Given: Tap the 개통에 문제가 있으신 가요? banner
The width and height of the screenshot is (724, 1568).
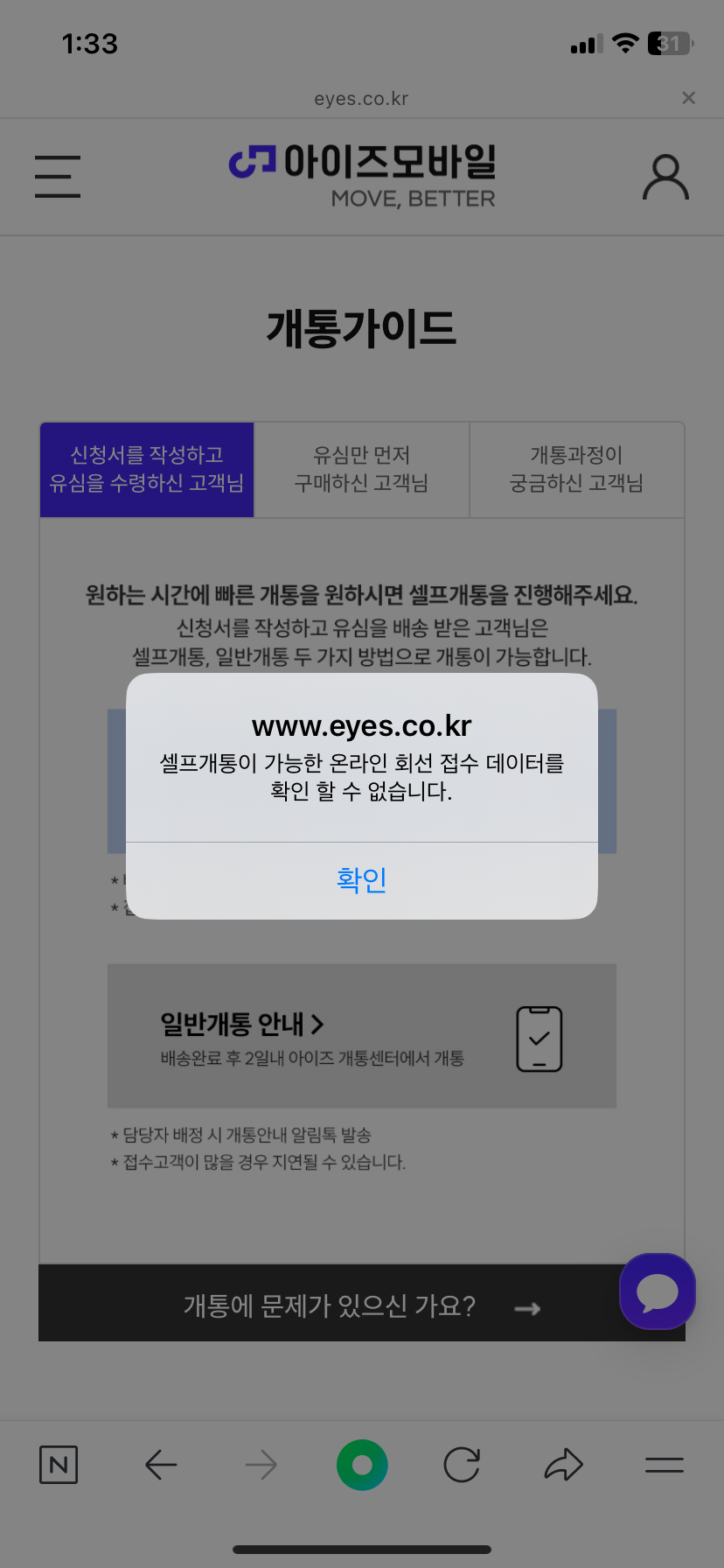Looking at the screenshot, I should (x=329, y=1306).
